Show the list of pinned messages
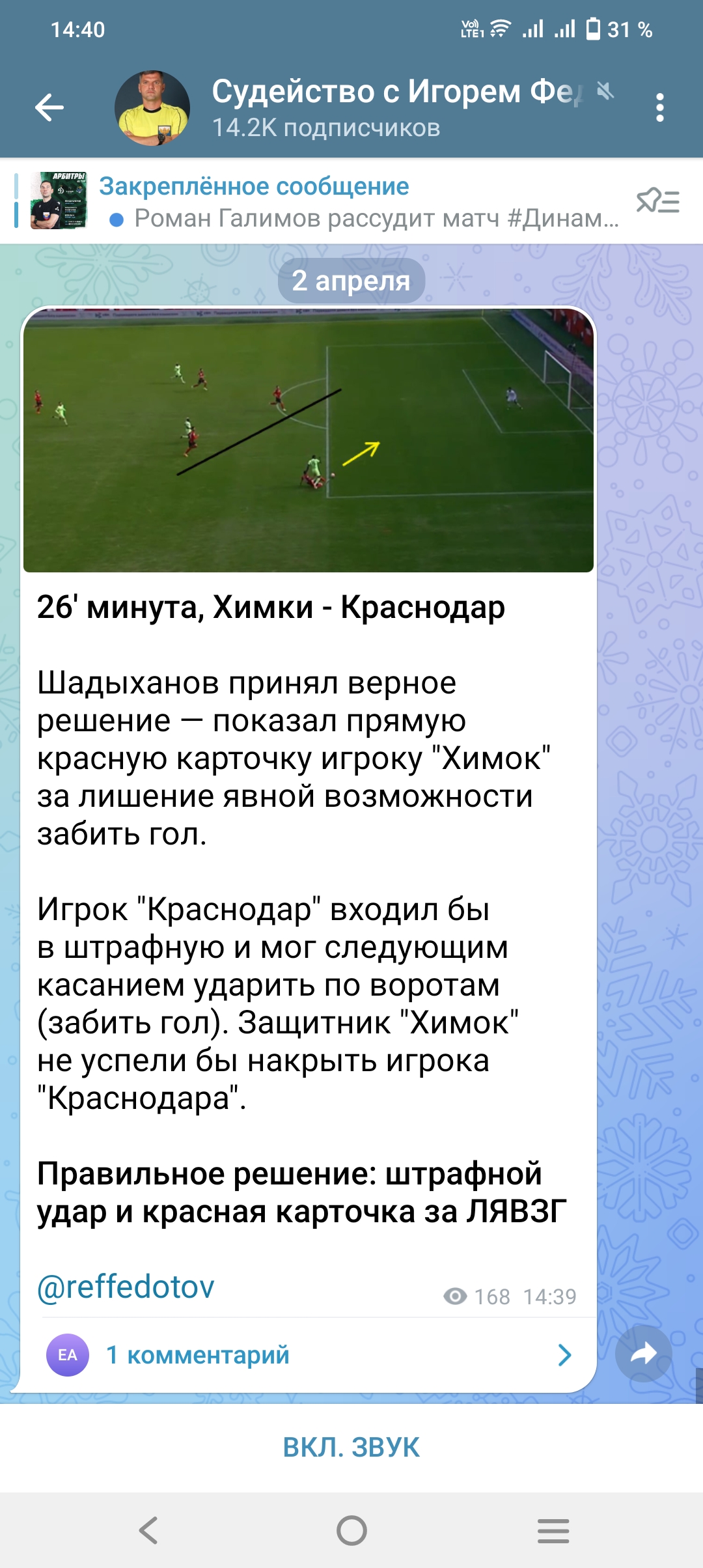This screenshot has width=703, height=1568. tap(657, 201)
